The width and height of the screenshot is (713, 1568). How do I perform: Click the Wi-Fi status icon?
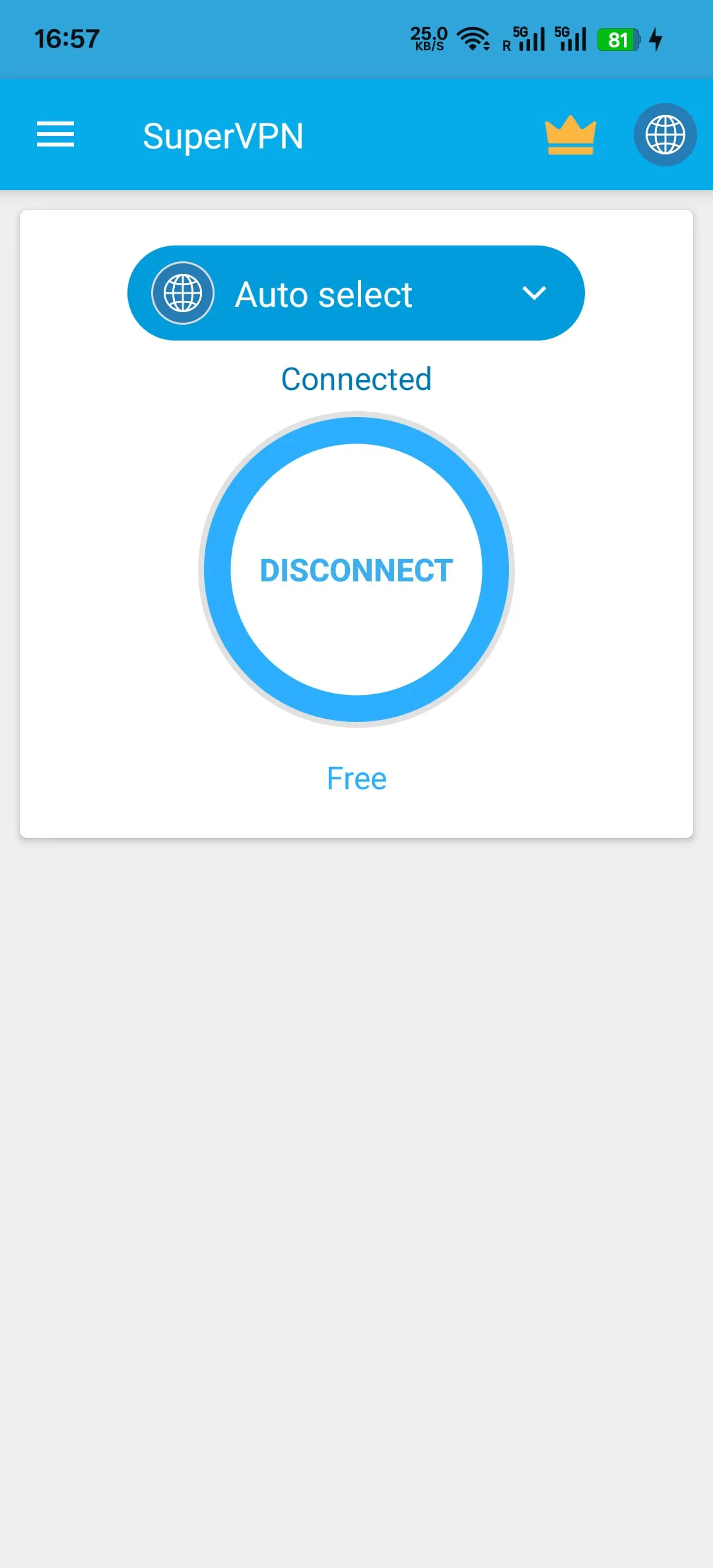coord(475,39)
